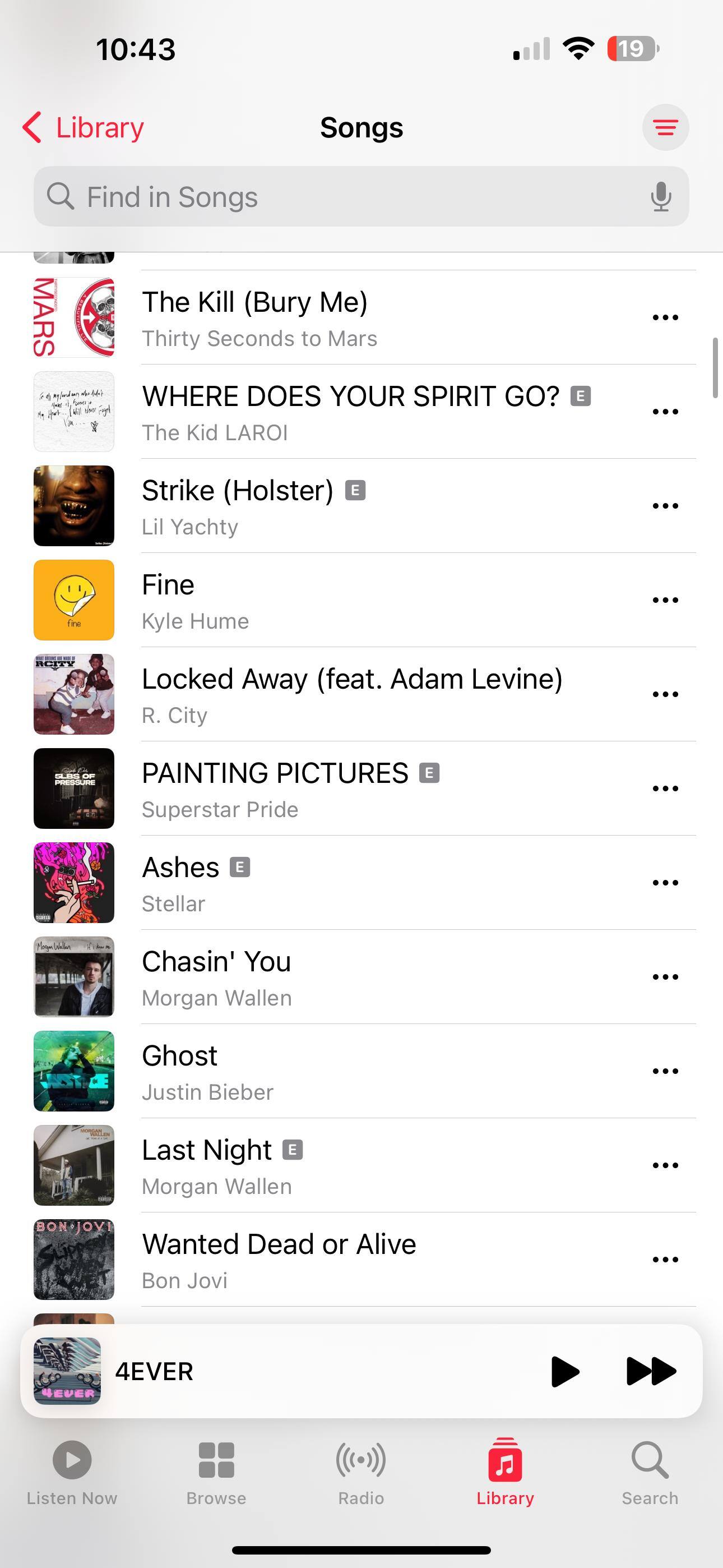This screenshot has width=723, height=1568.
Task: Activate voice dictation in the search field
Action: [660, 197]
